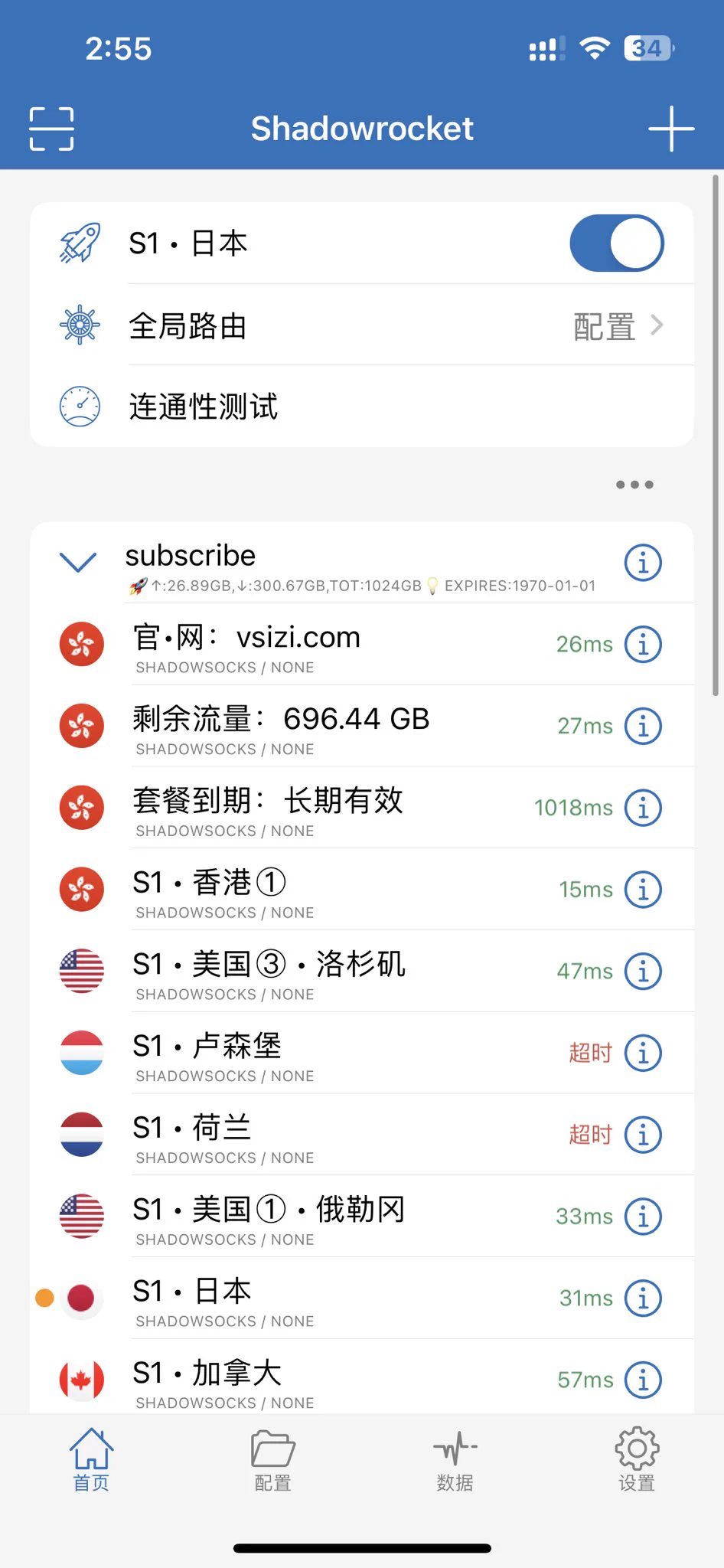Collapse the subscribe server group
This screenshot has height=1568, width=724.
click(78, 563)
